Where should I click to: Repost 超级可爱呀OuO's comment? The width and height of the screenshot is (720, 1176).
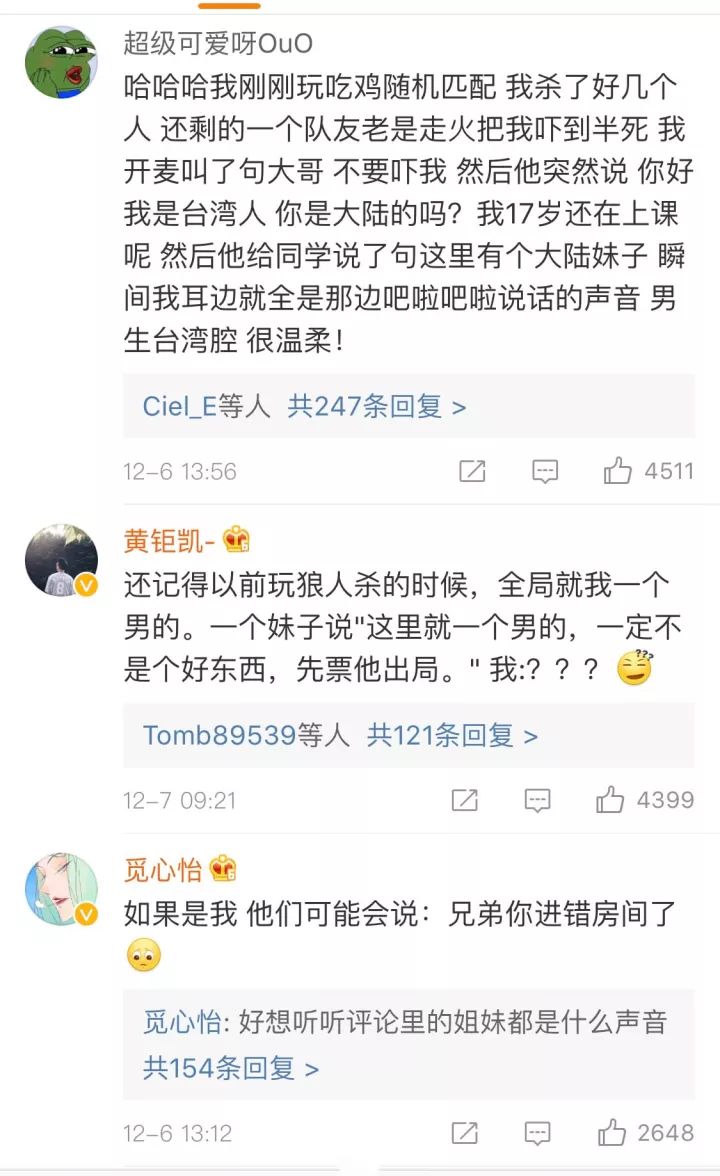point(472,471)
